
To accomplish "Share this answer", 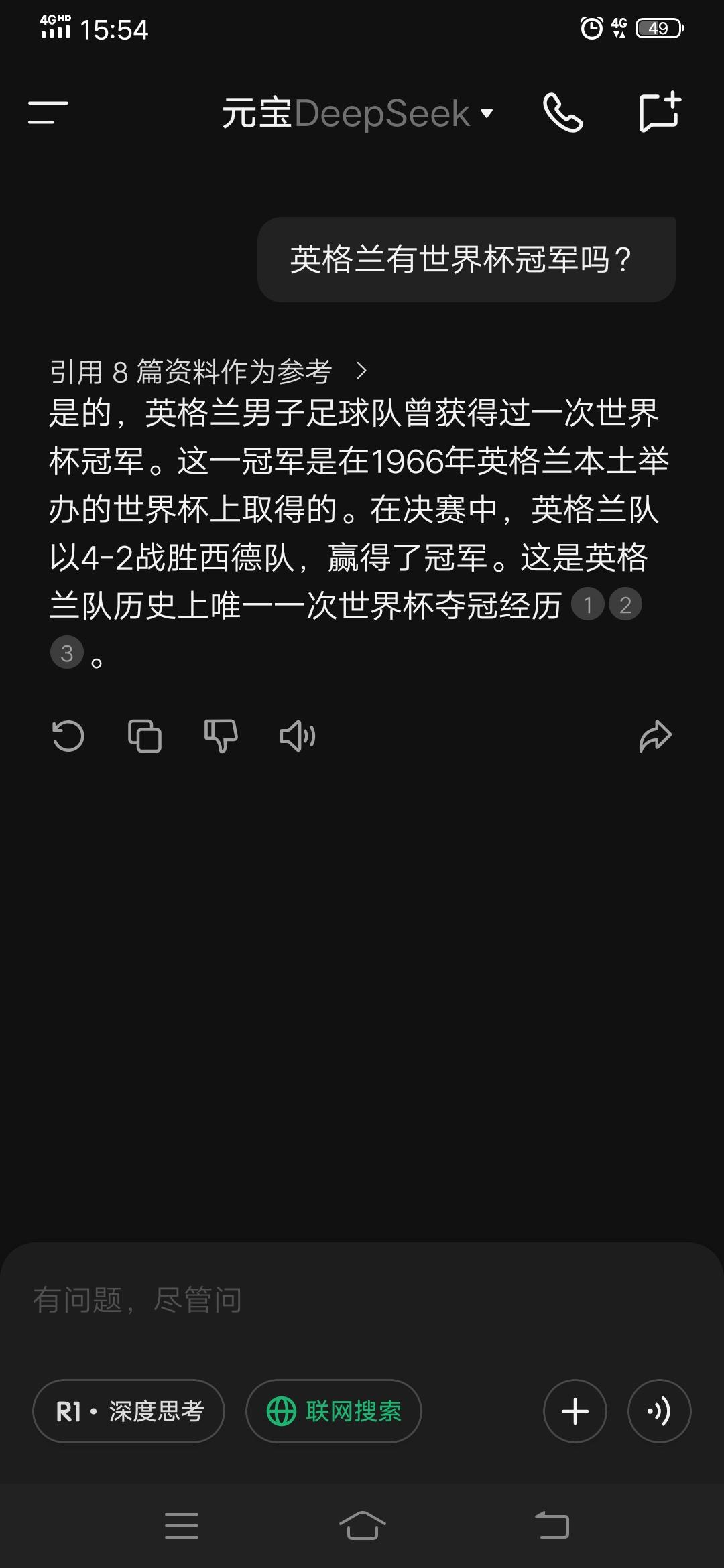I will (x=655, y=736).
